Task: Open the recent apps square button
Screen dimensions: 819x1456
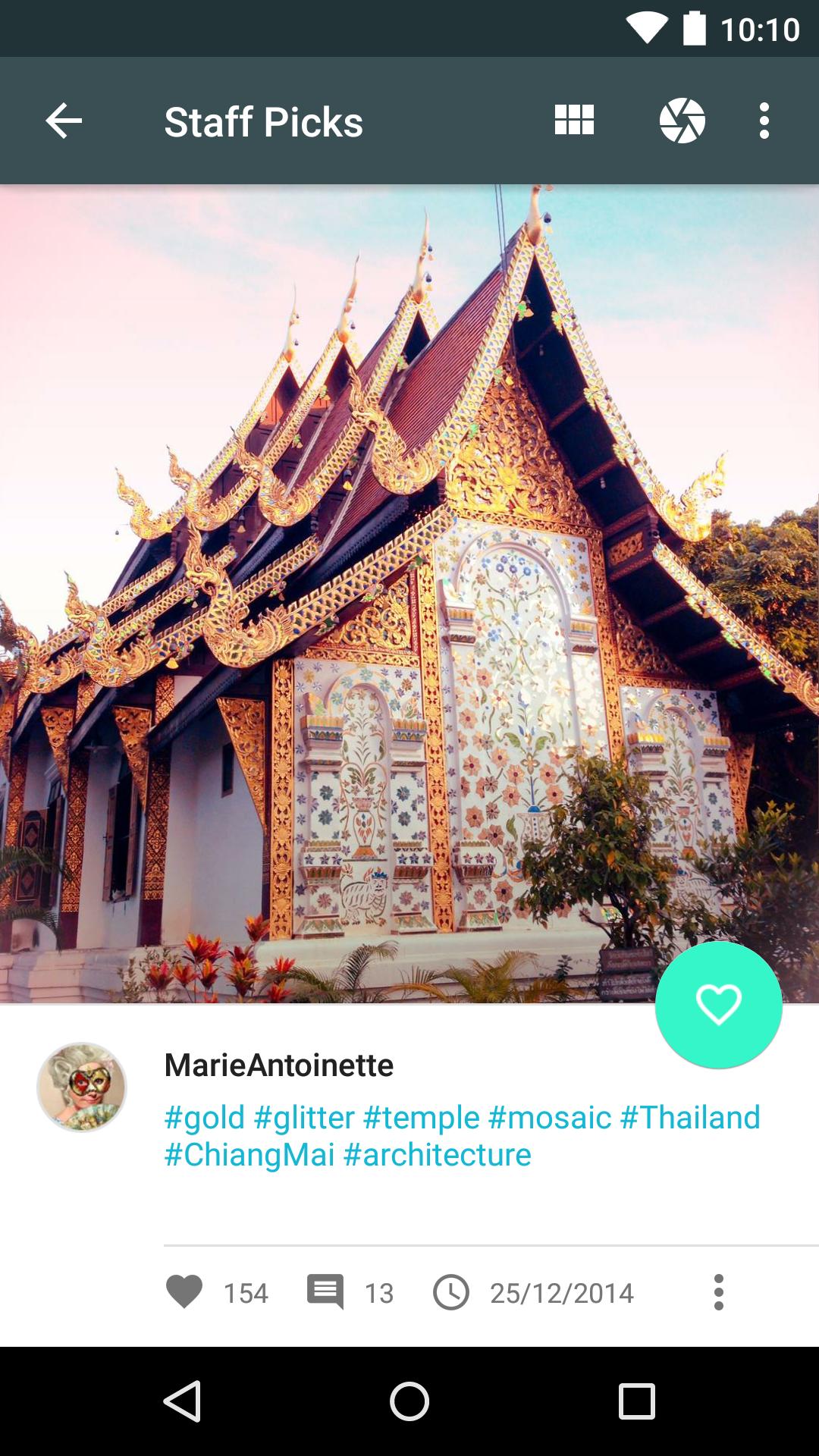Action: 636,1401
